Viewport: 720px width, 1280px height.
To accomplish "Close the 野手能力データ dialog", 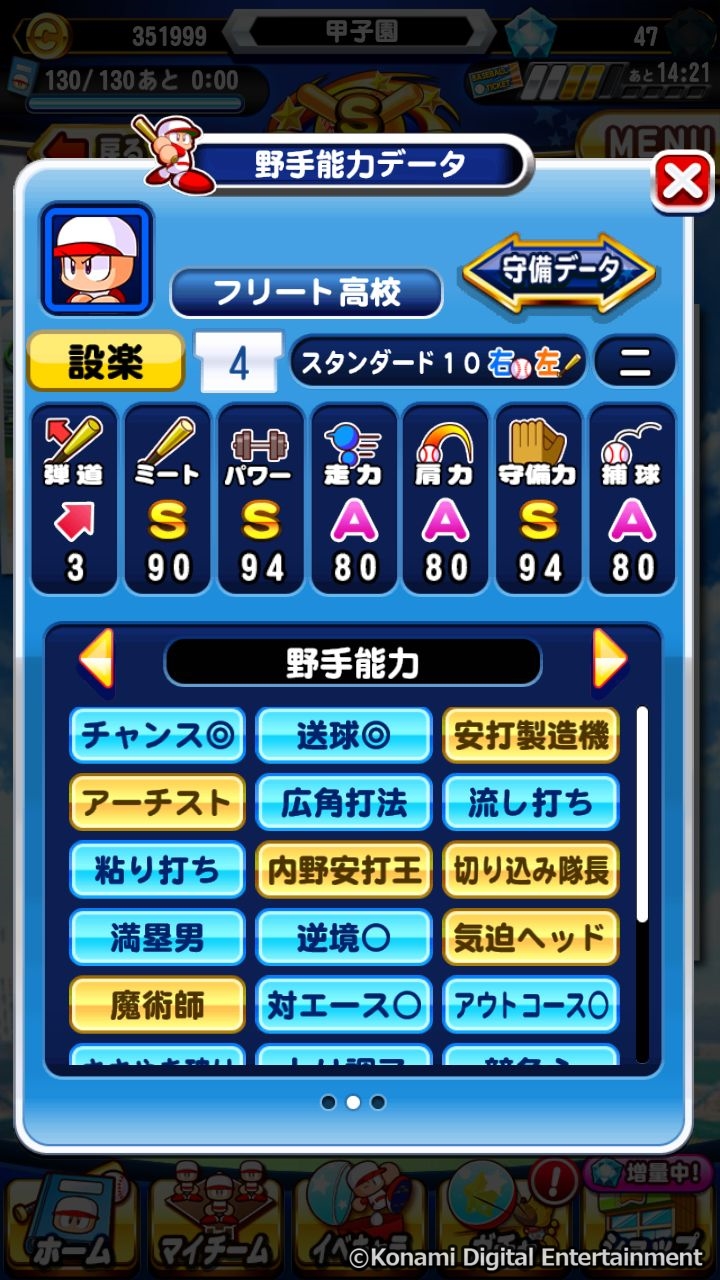I will tap(682, 182).
